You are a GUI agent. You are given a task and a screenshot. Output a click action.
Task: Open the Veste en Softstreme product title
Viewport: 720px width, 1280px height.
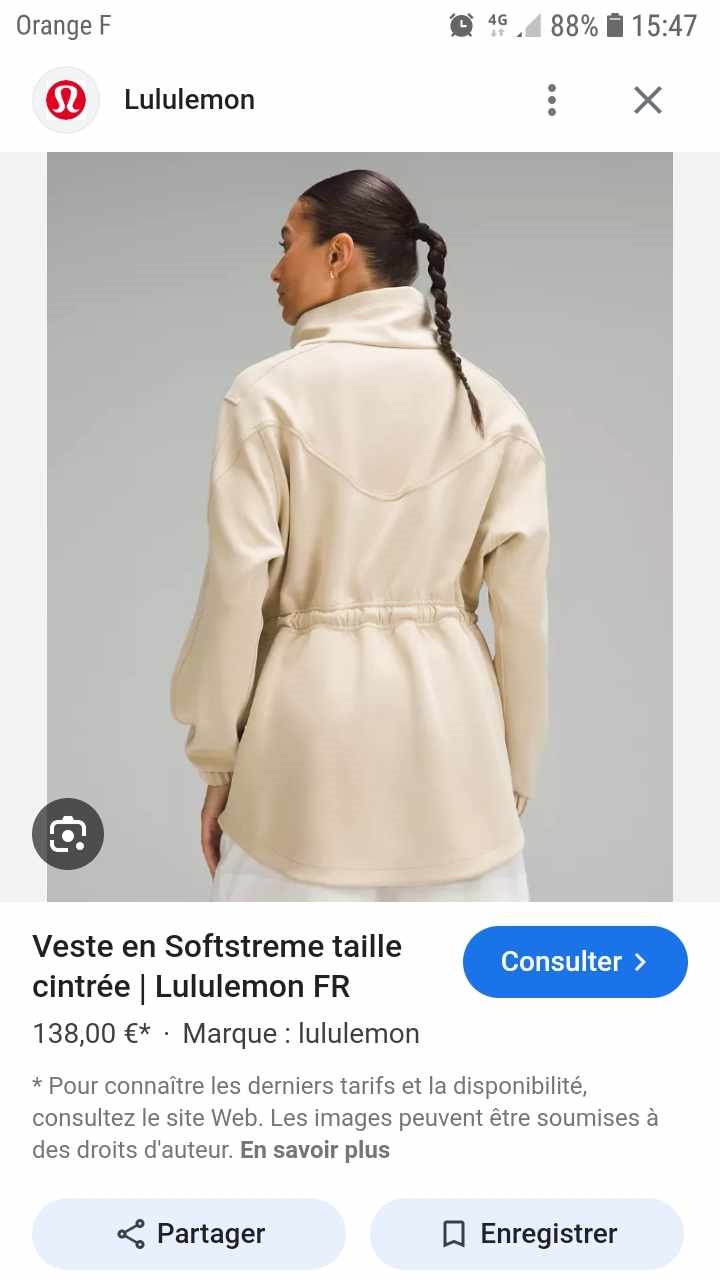217,966
